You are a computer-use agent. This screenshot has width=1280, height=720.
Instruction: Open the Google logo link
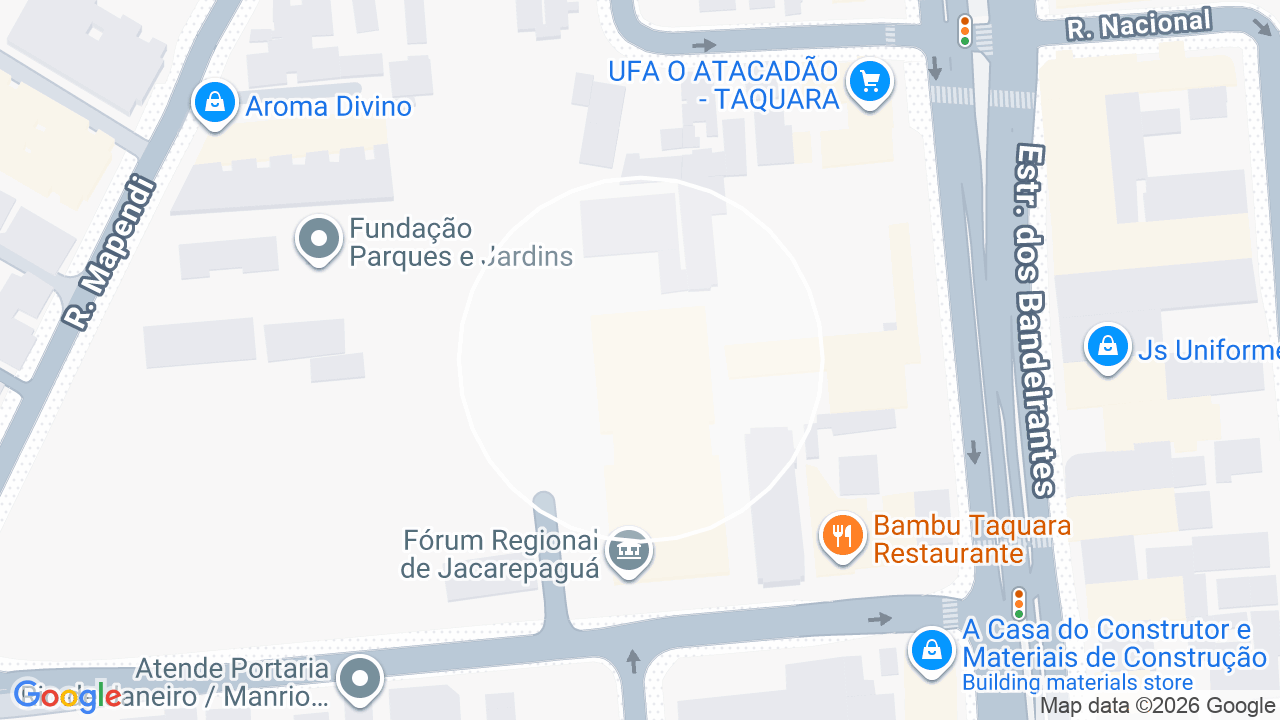pyautogui.click(x=68, y=695)
